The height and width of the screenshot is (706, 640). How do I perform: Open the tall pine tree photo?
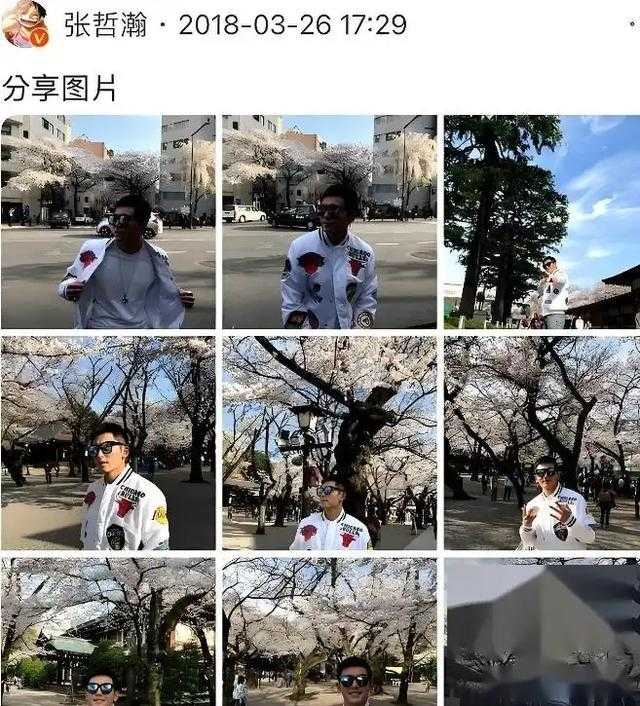click(541, 222)
